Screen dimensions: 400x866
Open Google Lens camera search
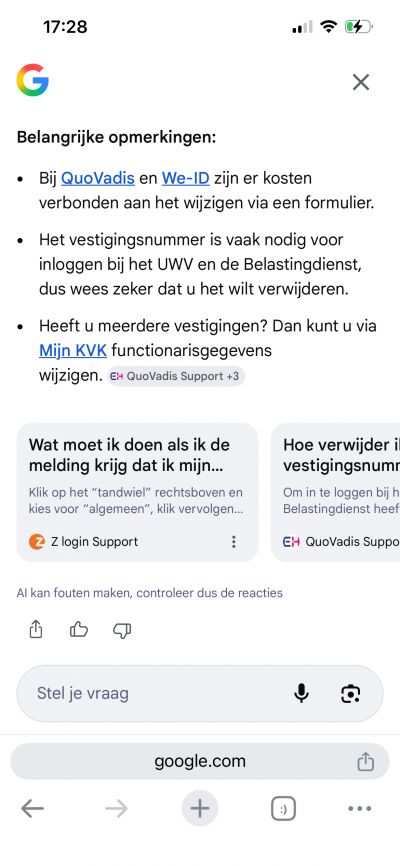pos(351,693)
